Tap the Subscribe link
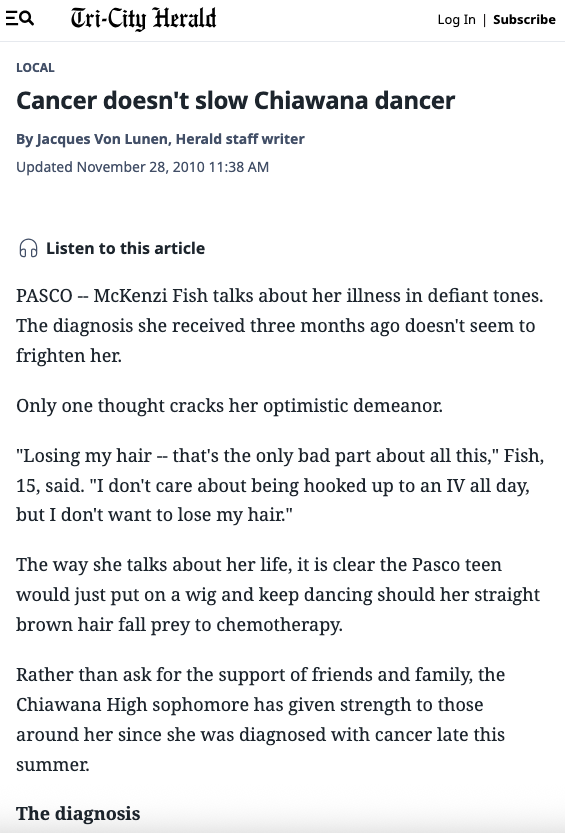The width and height of the screenshot is (565, 833). pos(524,20)
